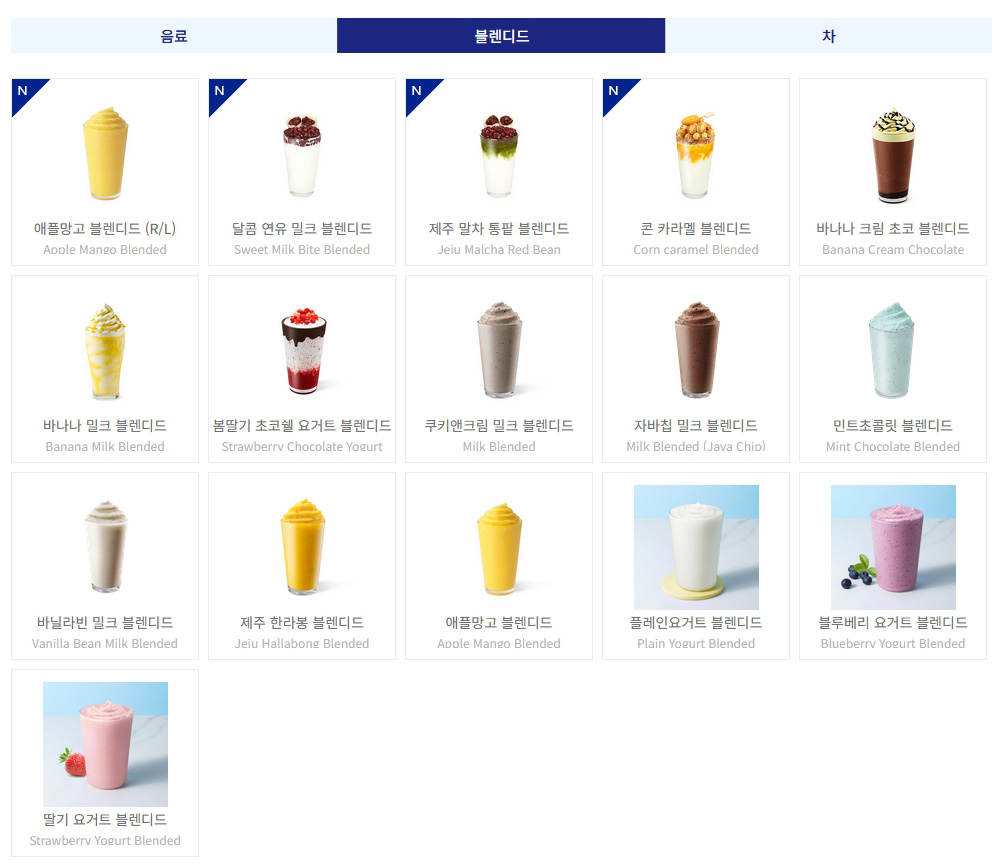Open 블루베리 요거트 블렌디드
This screenshot has height=866, width=1000.
893,565
